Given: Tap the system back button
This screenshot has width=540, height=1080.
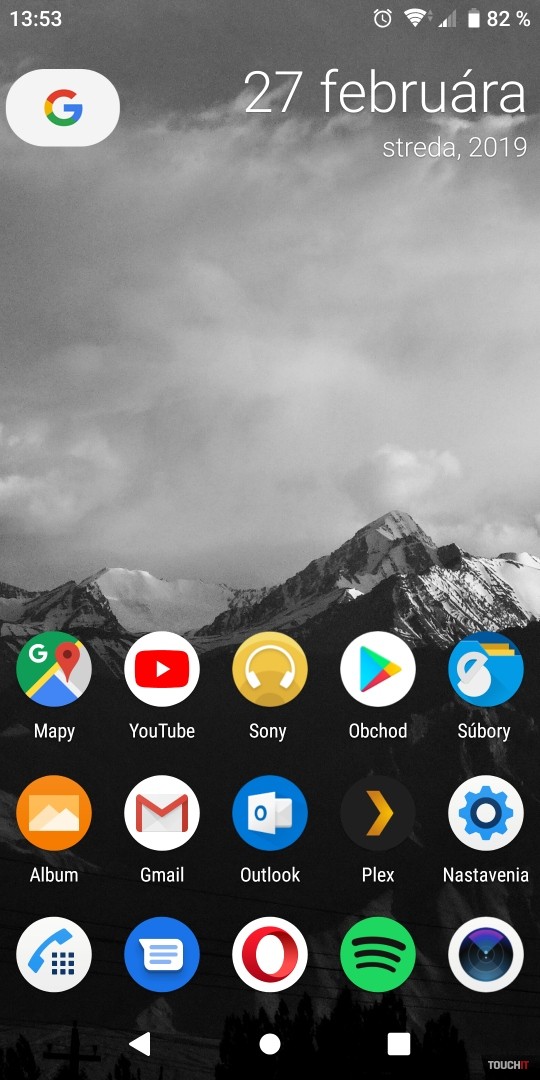Looking at the screenshot, I should click(140, 1044).
